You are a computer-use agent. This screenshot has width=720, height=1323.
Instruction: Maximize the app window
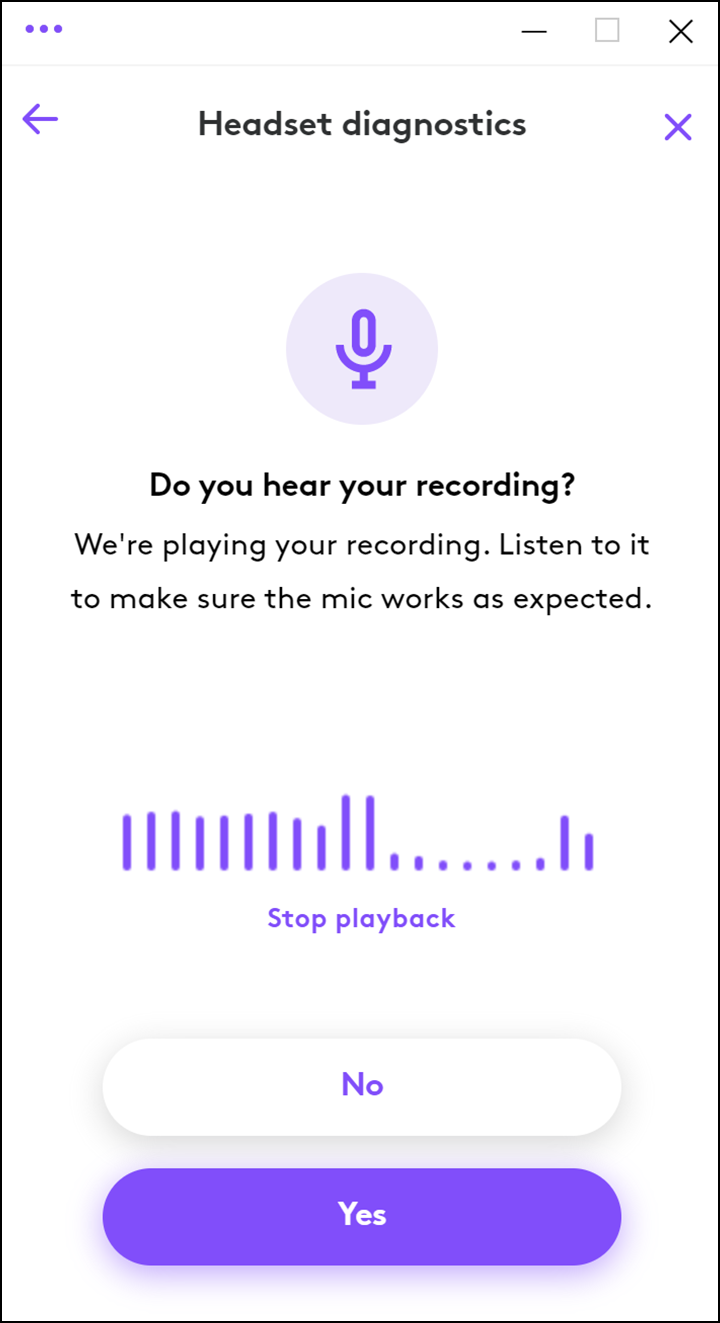click(x=607, y=31)
